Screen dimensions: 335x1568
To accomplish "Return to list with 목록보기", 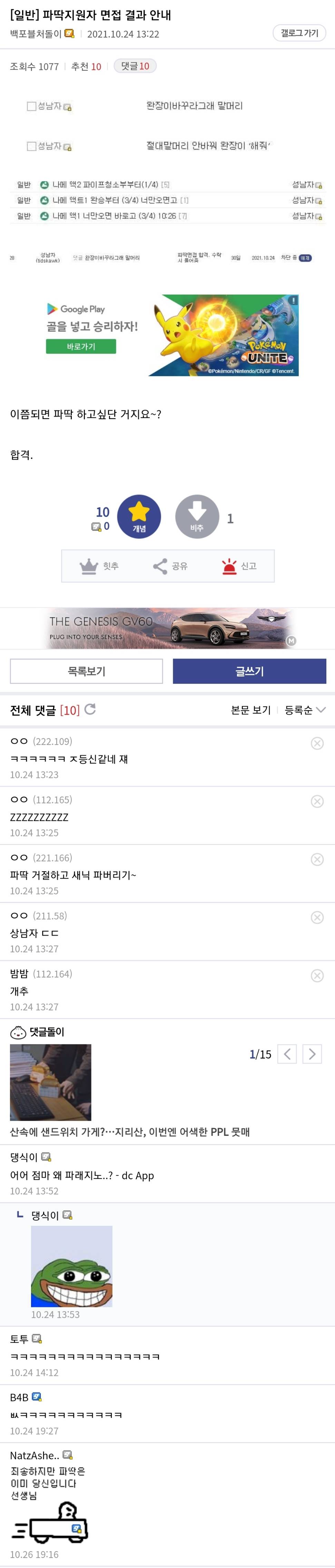I will click(x=87, y=671).
